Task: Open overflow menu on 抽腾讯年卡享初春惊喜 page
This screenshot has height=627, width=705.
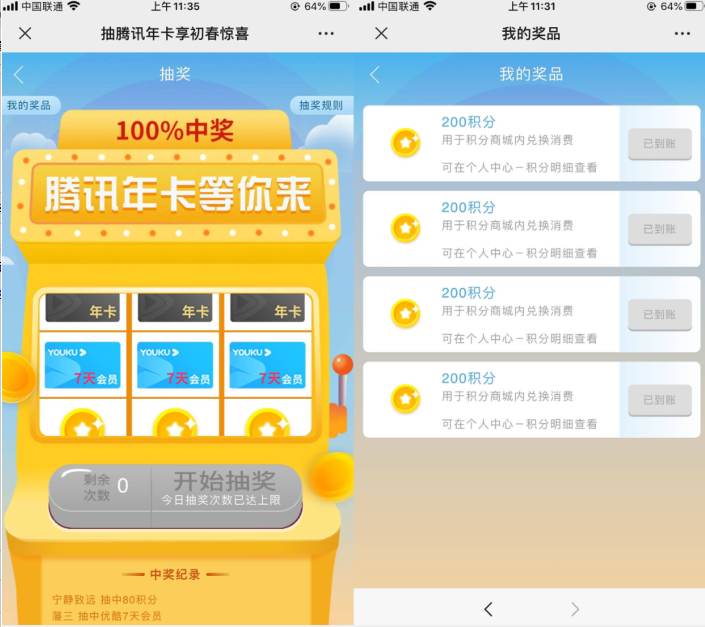Action: [326, 33]
